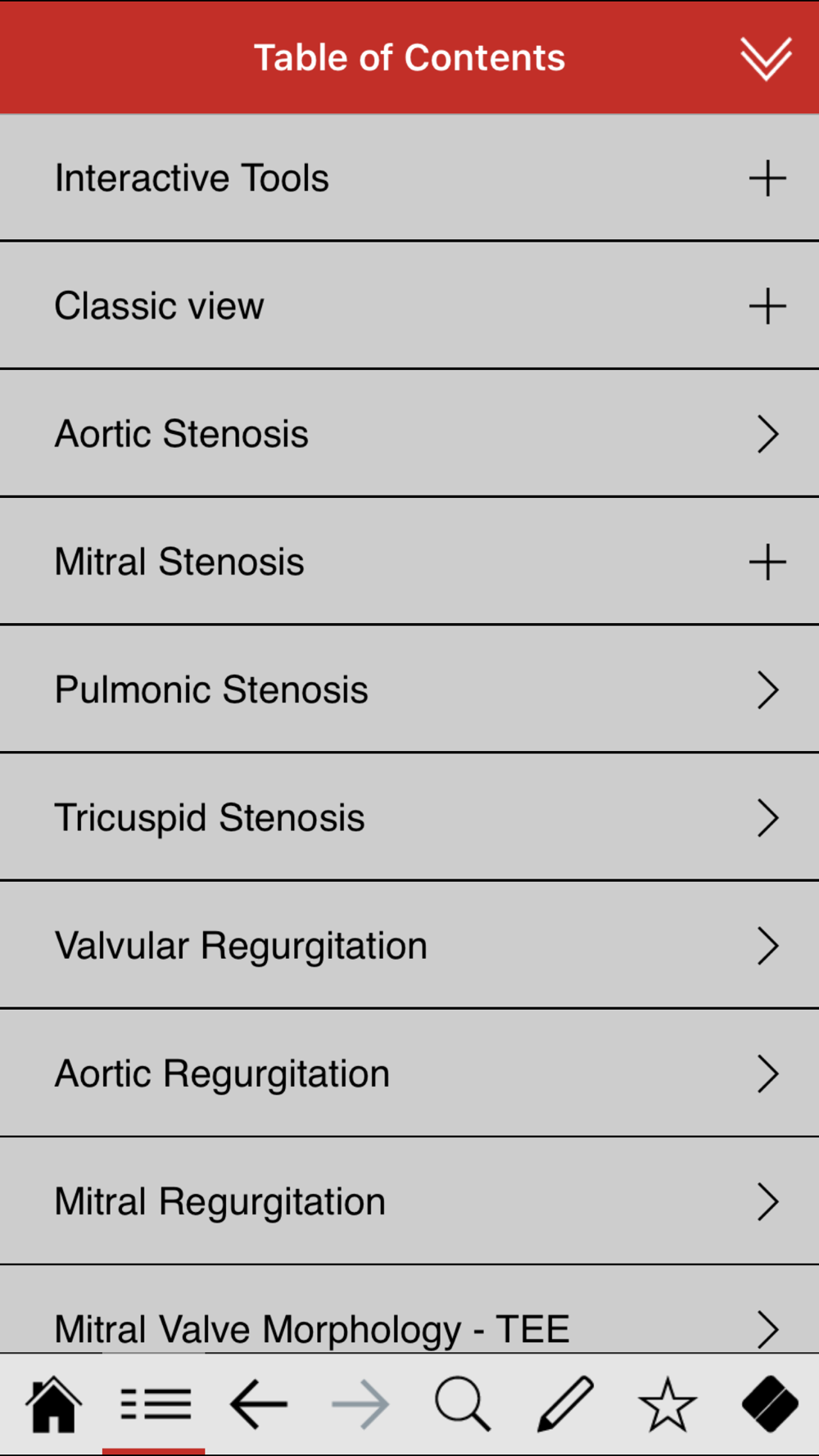Select the table of contents list tab
The height and width of the screenshot is (1456, 819).
(x=155, y=1404)
